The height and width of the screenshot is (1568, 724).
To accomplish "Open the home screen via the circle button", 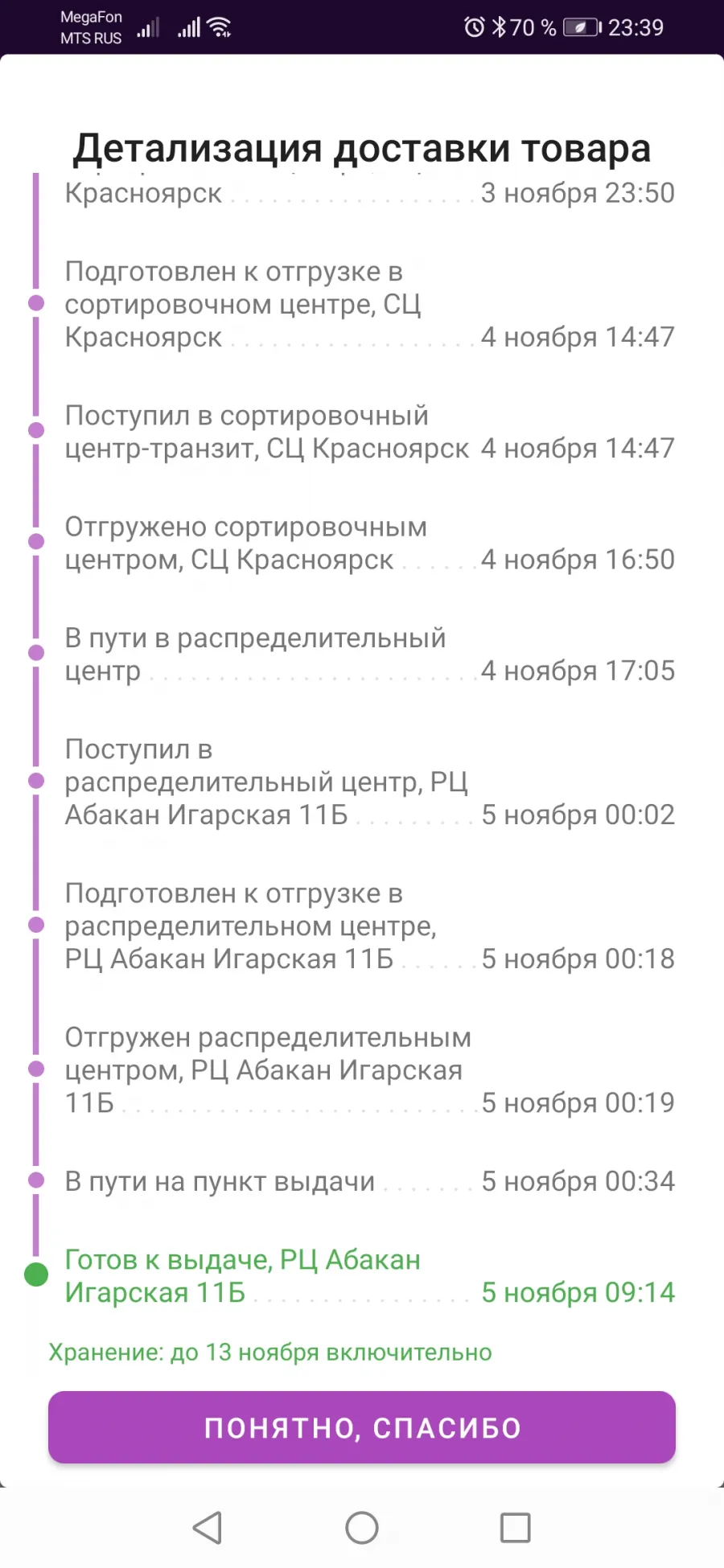I will pos(362,1528).
